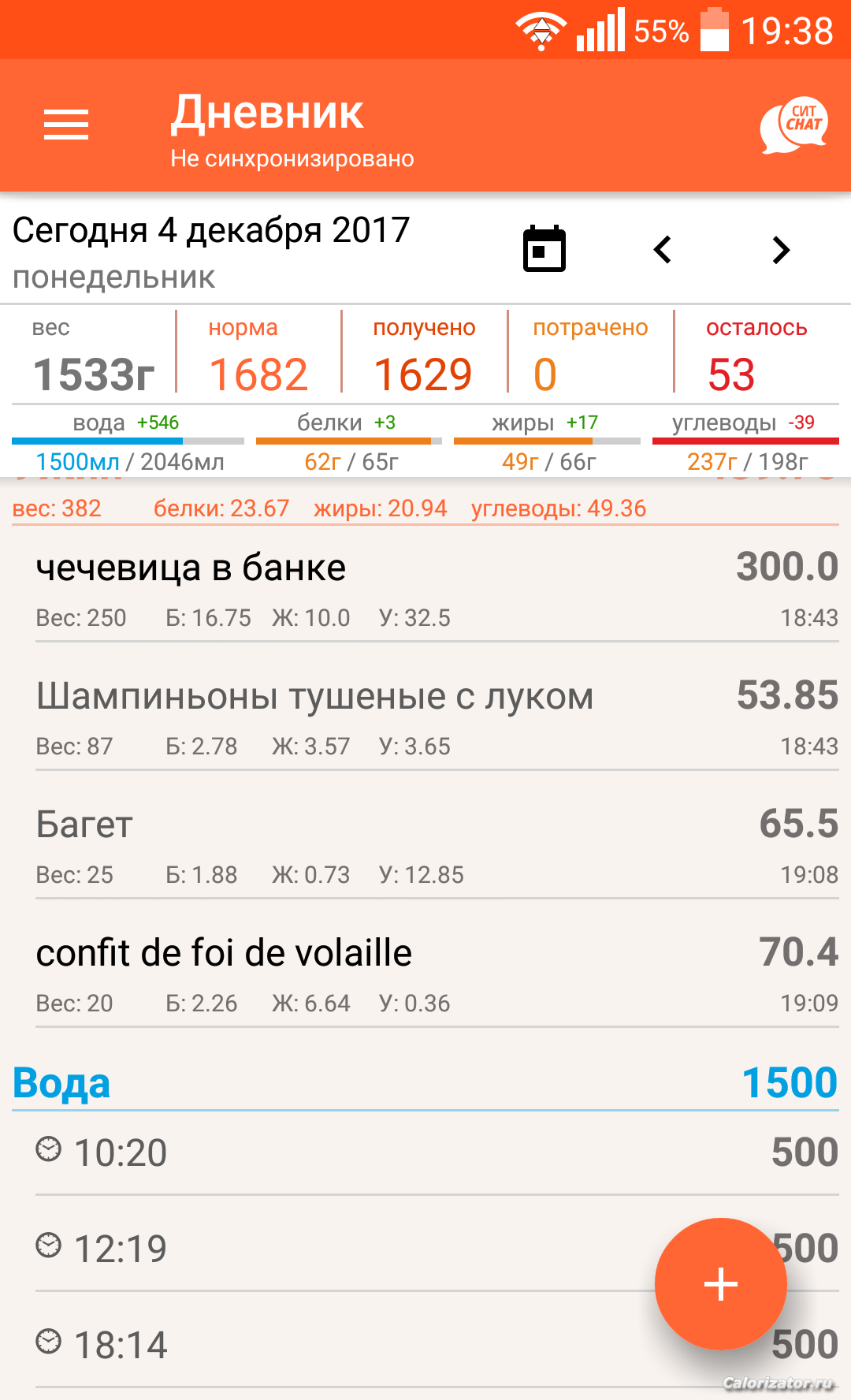The width and height of the screenshot is (851, 1400).
Task: Select the 12:19 water record
Action: [x=437, y=1249]
